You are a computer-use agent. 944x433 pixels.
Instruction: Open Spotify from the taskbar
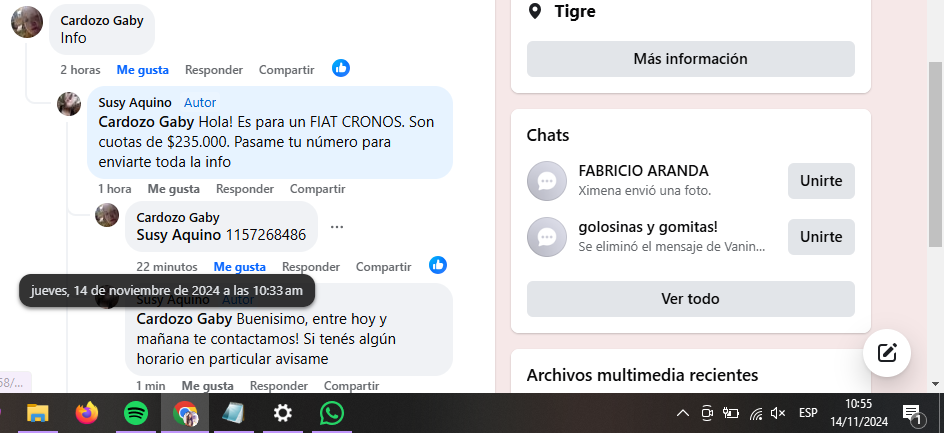[135, 413]
